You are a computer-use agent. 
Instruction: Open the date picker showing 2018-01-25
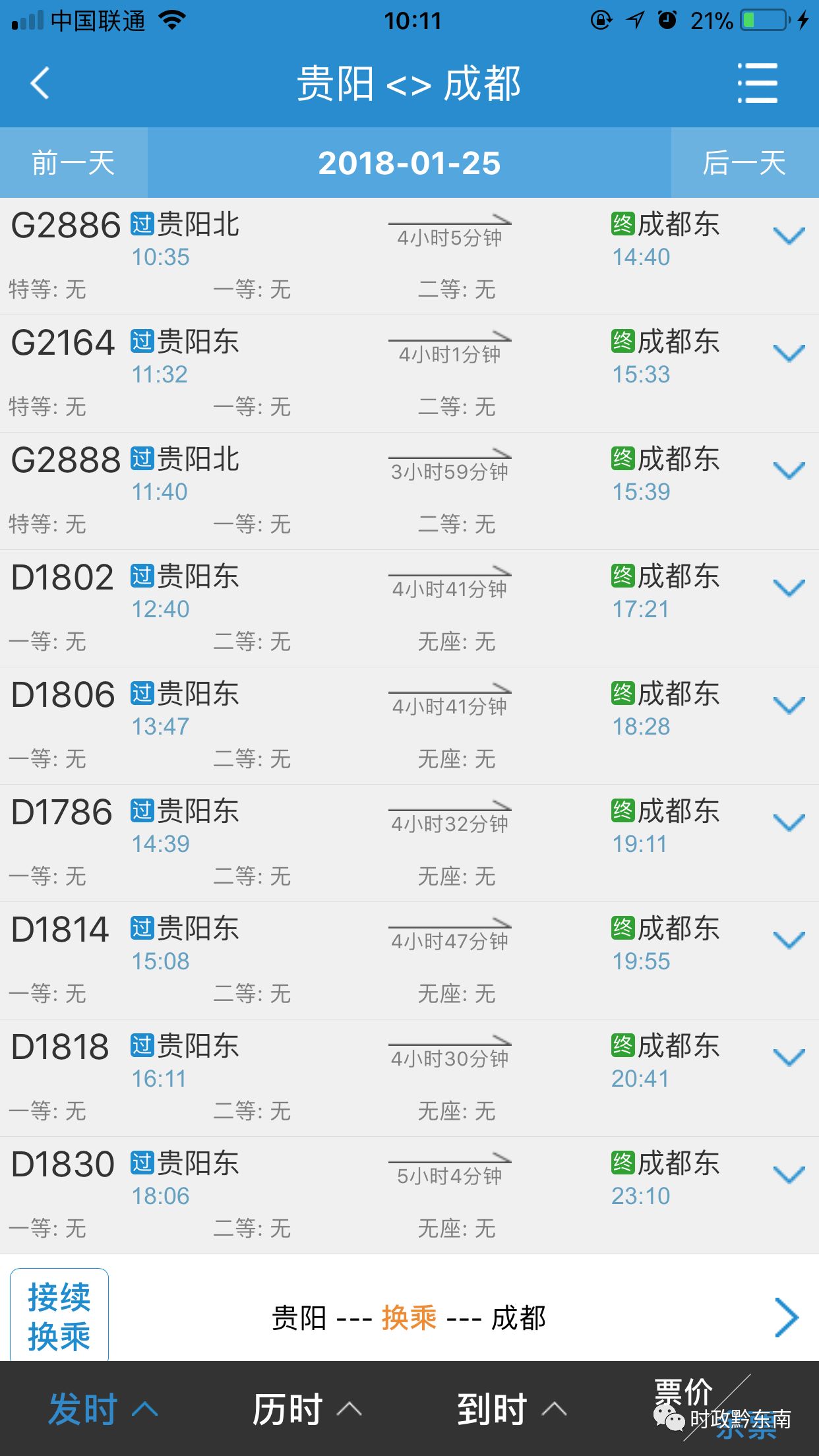click(409, 163)
